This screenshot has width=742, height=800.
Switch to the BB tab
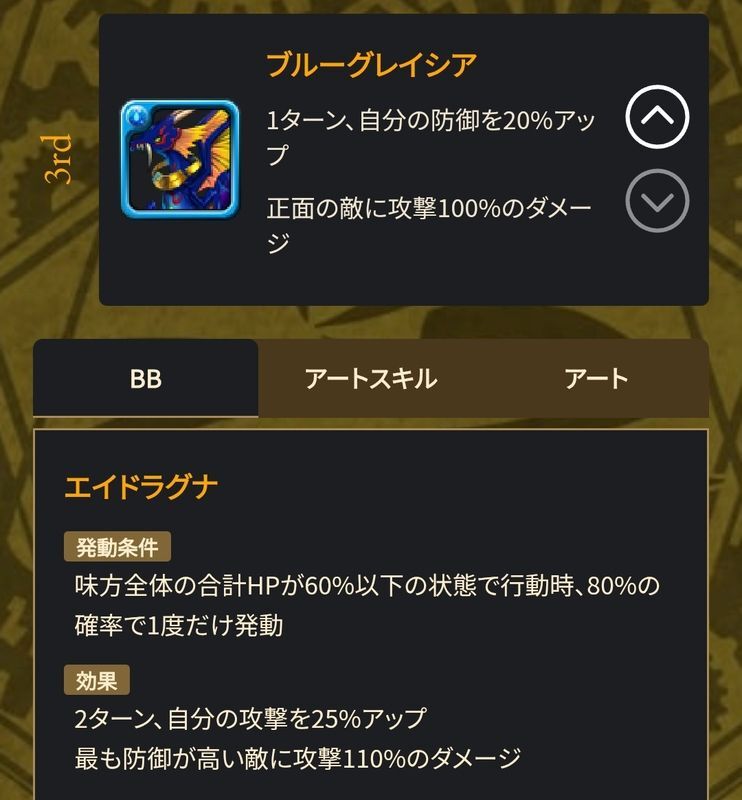pos(146,378)
